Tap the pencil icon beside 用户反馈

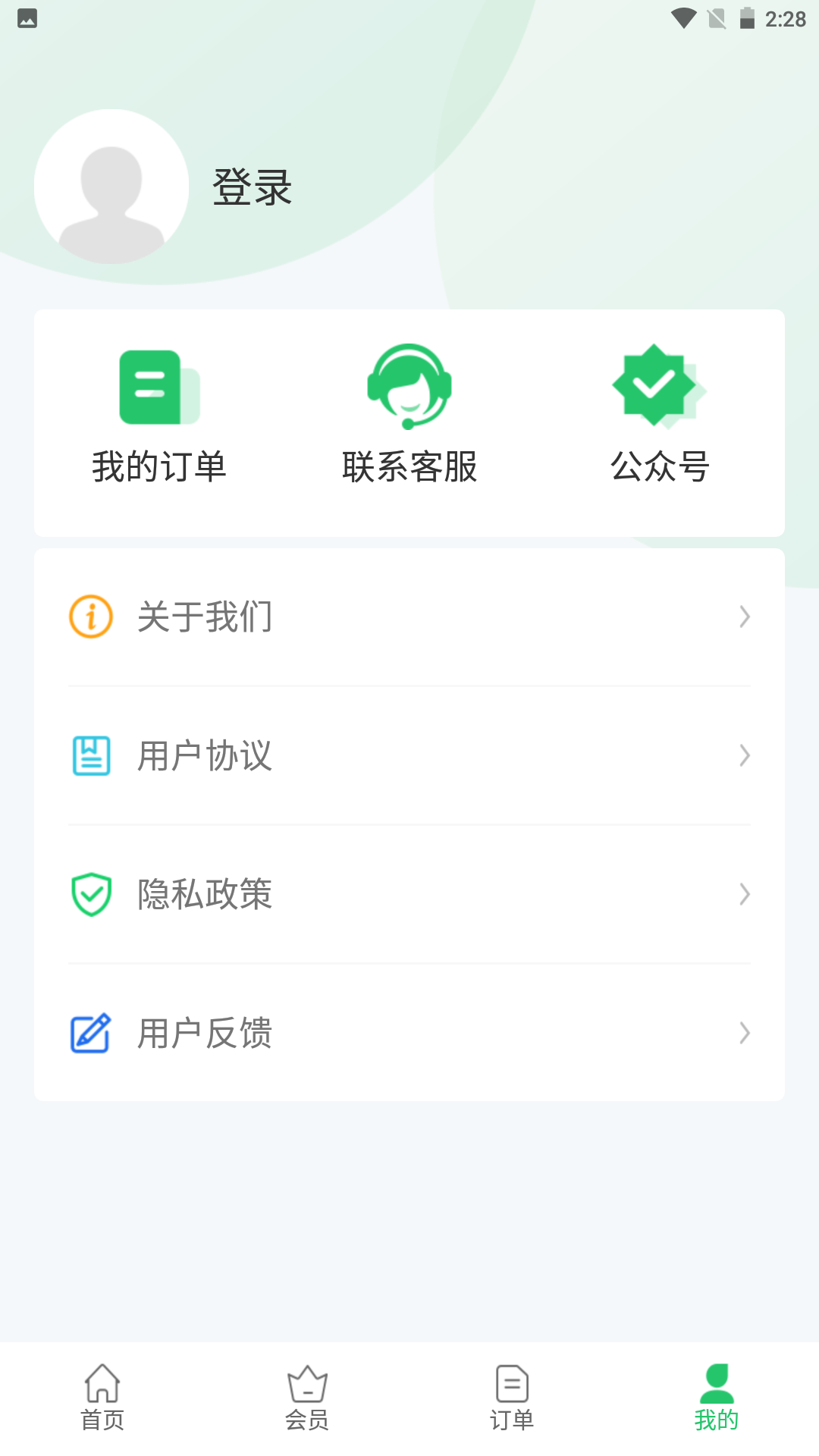coord(90,1034)
